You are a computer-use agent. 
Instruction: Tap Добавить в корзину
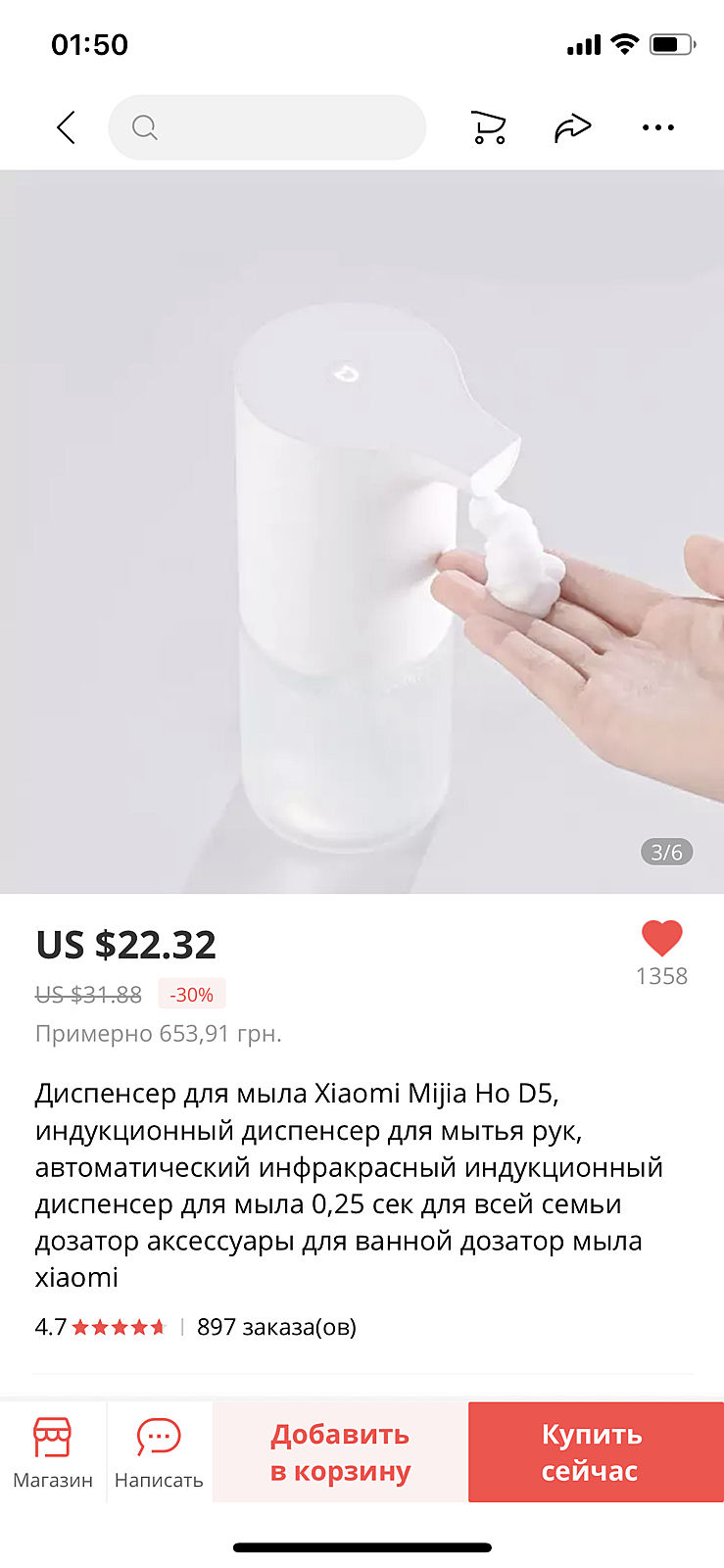[340, 1451]
